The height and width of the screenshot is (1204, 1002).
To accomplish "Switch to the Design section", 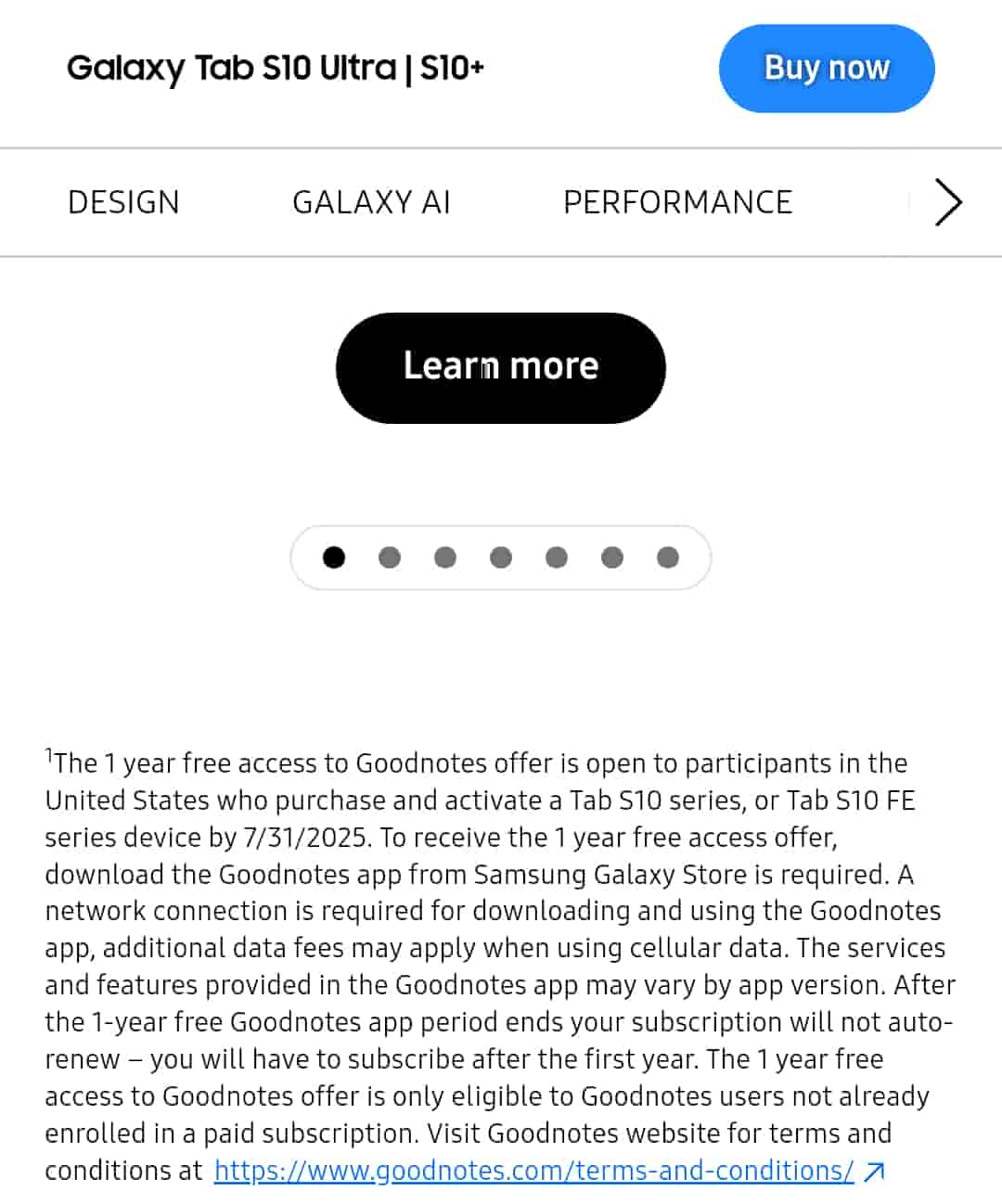I will 123,202.
